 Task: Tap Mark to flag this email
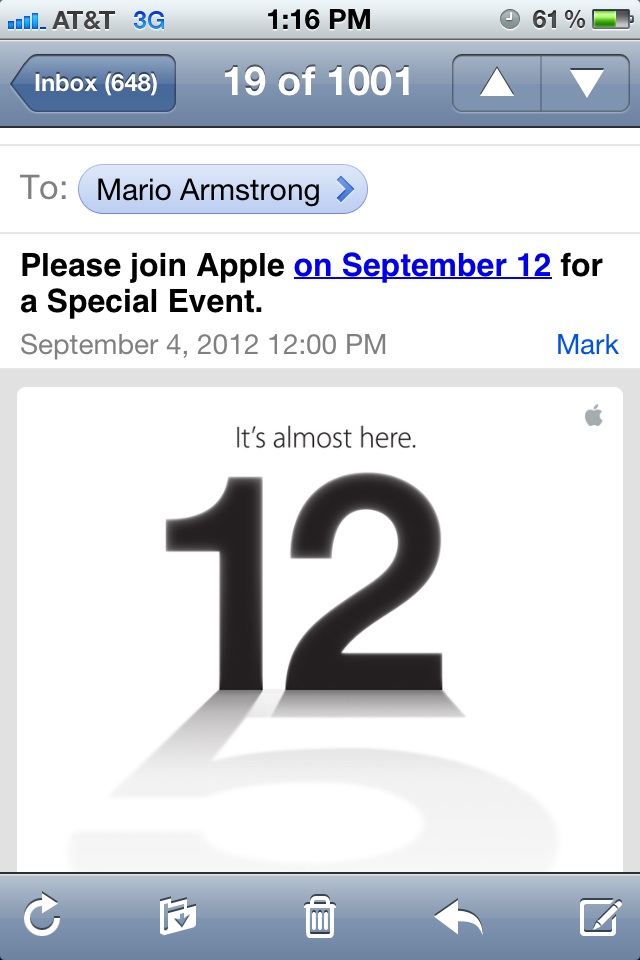point(587,345)
